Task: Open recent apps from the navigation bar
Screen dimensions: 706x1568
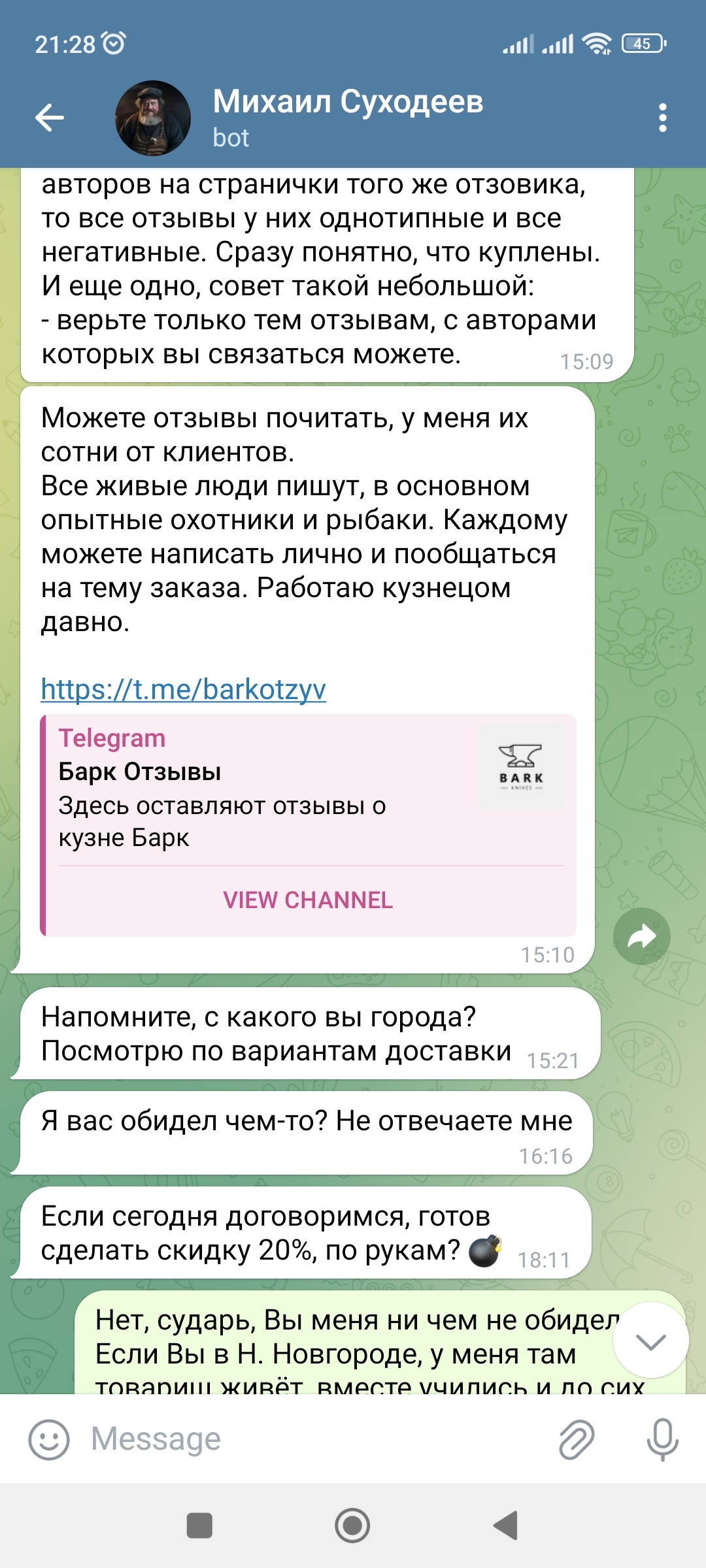Action: pos(199,1526)
